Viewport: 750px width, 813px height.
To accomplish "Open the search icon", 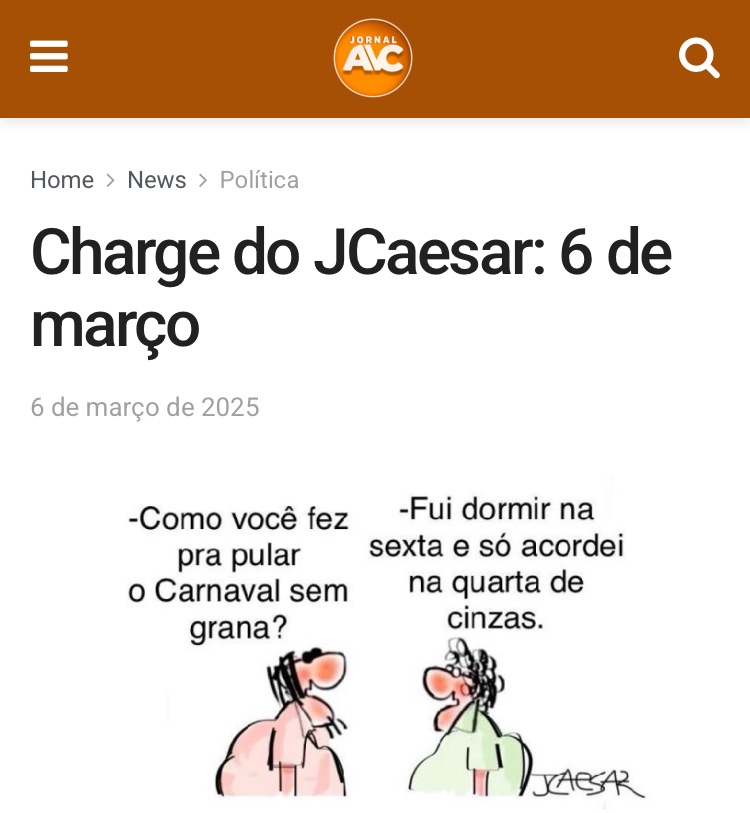I will [699, 58].
